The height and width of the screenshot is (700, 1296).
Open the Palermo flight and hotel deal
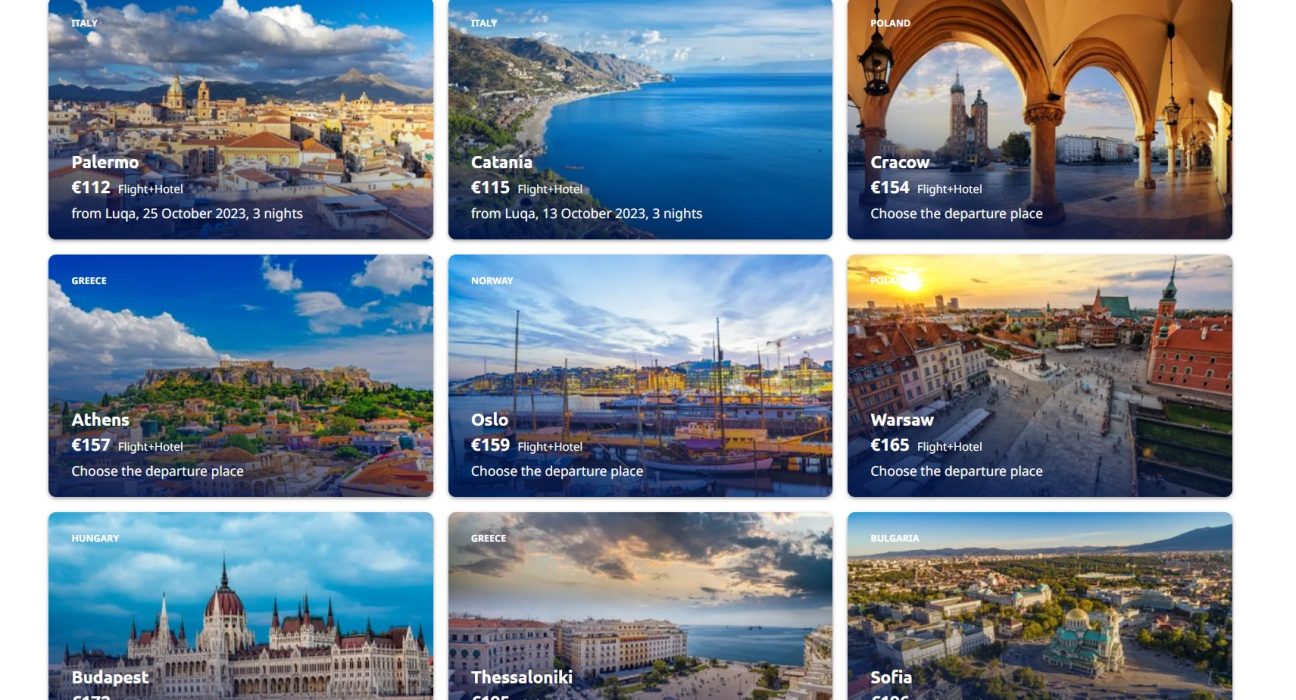(x=240, y=120)
